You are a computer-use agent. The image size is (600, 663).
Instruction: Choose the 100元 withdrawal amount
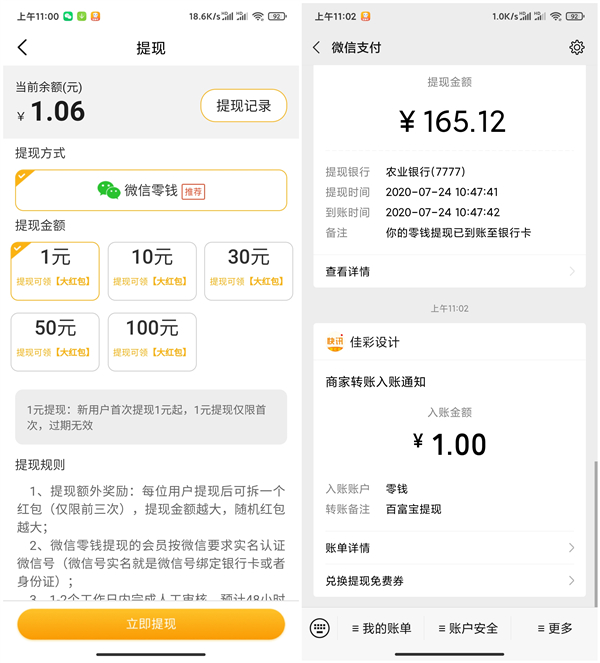pos(151,340)
